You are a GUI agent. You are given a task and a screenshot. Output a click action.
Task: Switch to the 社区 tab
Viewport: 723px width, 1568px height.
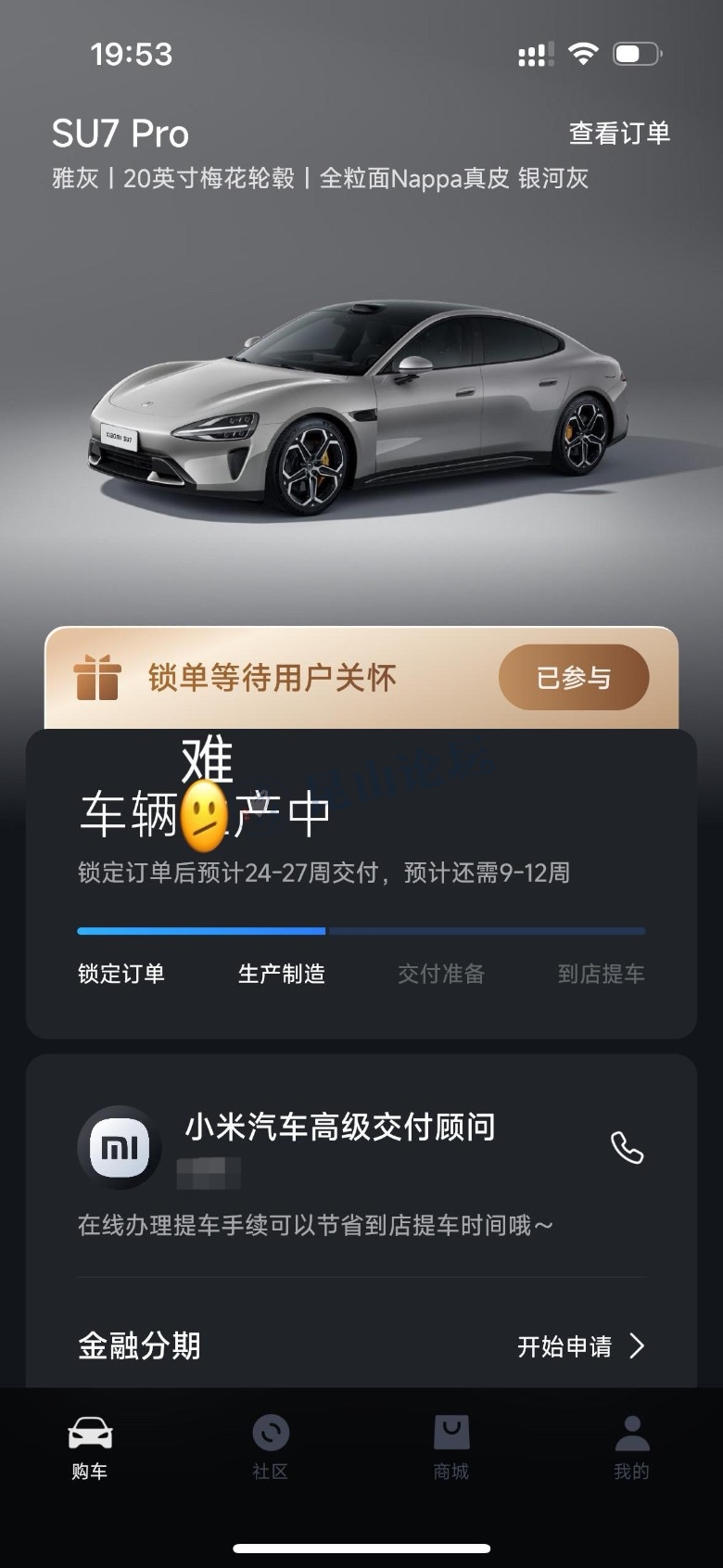[x=271, y=1446]
